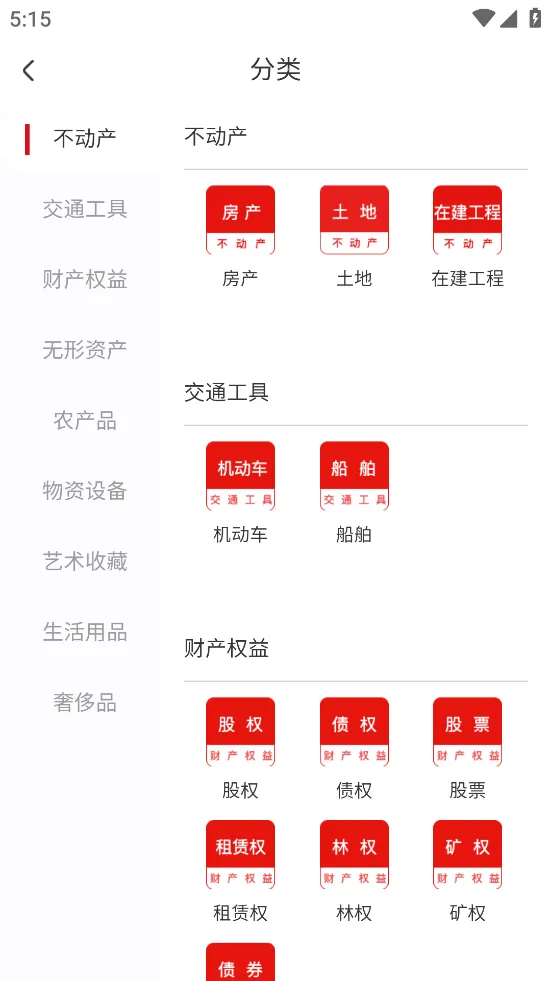Select the 物资设备 sidebar category
Image resolution: width=551 pixels, height=981 pixels.
click(85, 490)
